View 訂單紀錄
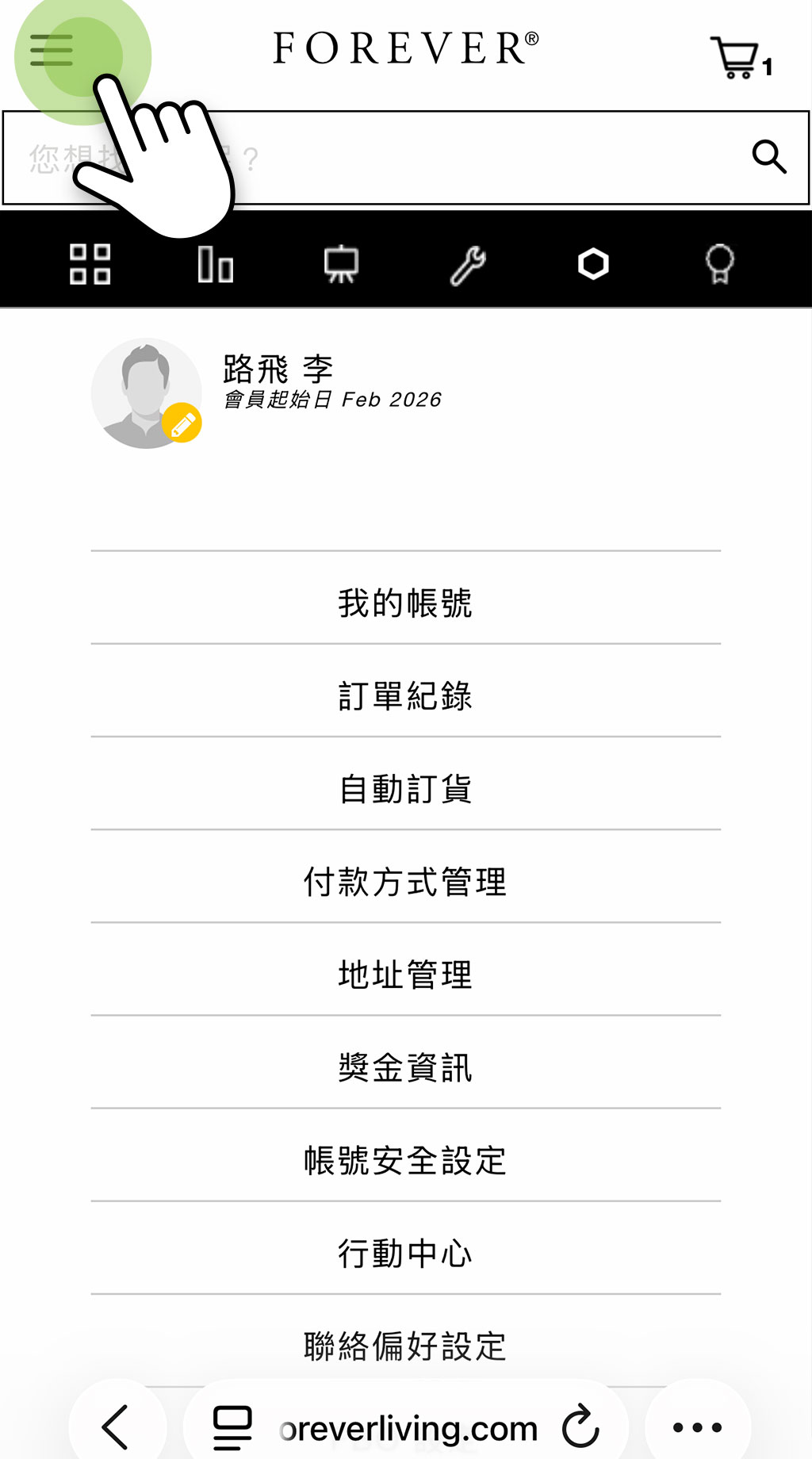Screen dimensions: 812x1459 405,696
